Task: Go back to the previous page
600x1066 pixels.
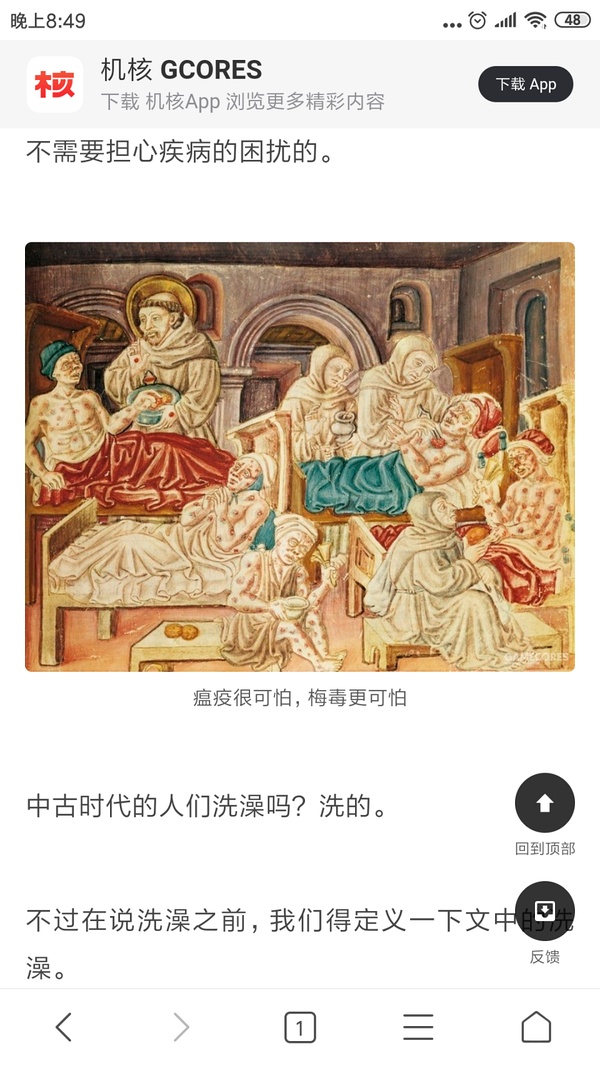Action: [64, 1027]
